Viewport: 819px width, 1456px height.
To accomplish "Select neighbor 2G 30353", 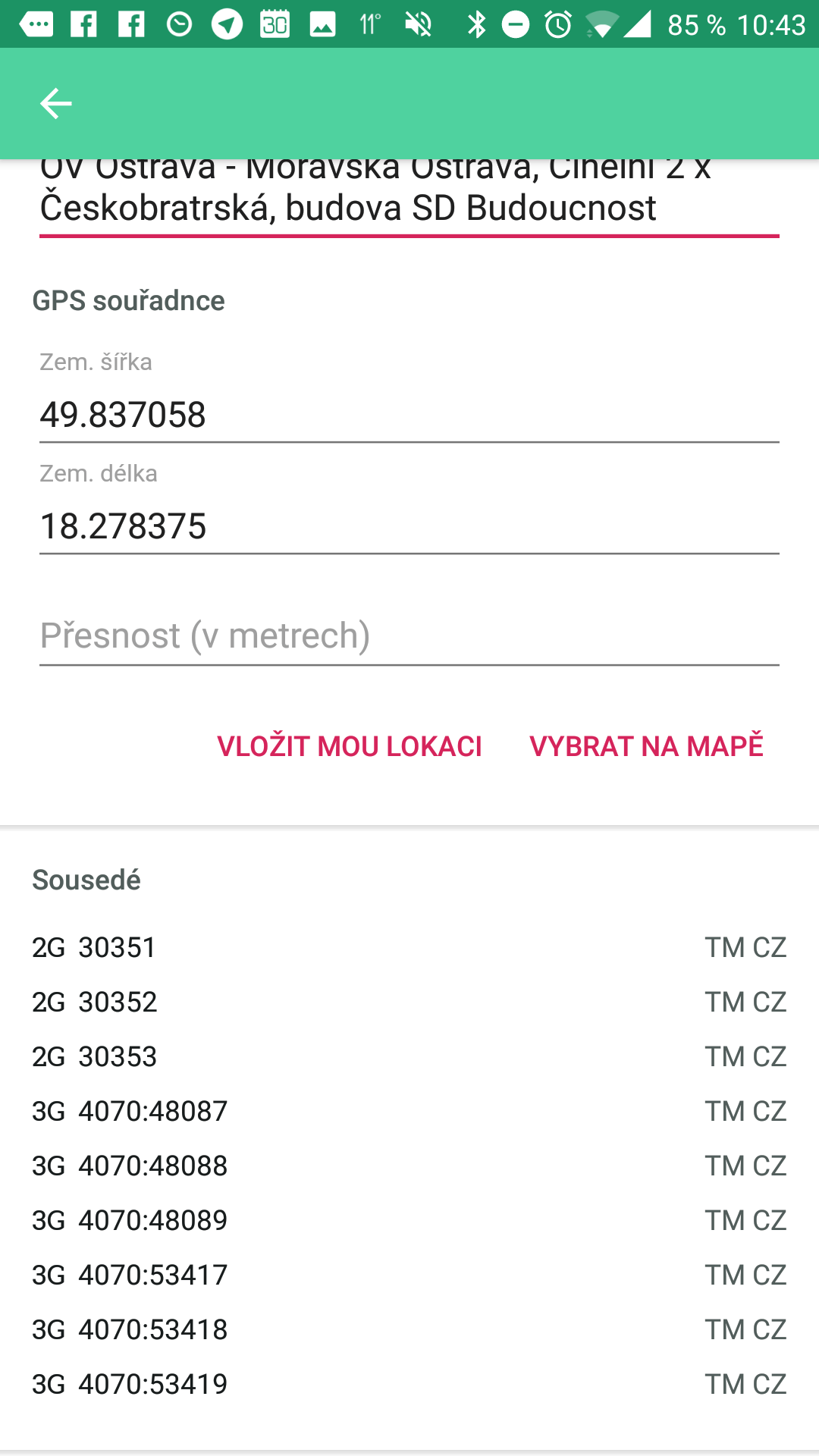I will tap(409, 1056).
